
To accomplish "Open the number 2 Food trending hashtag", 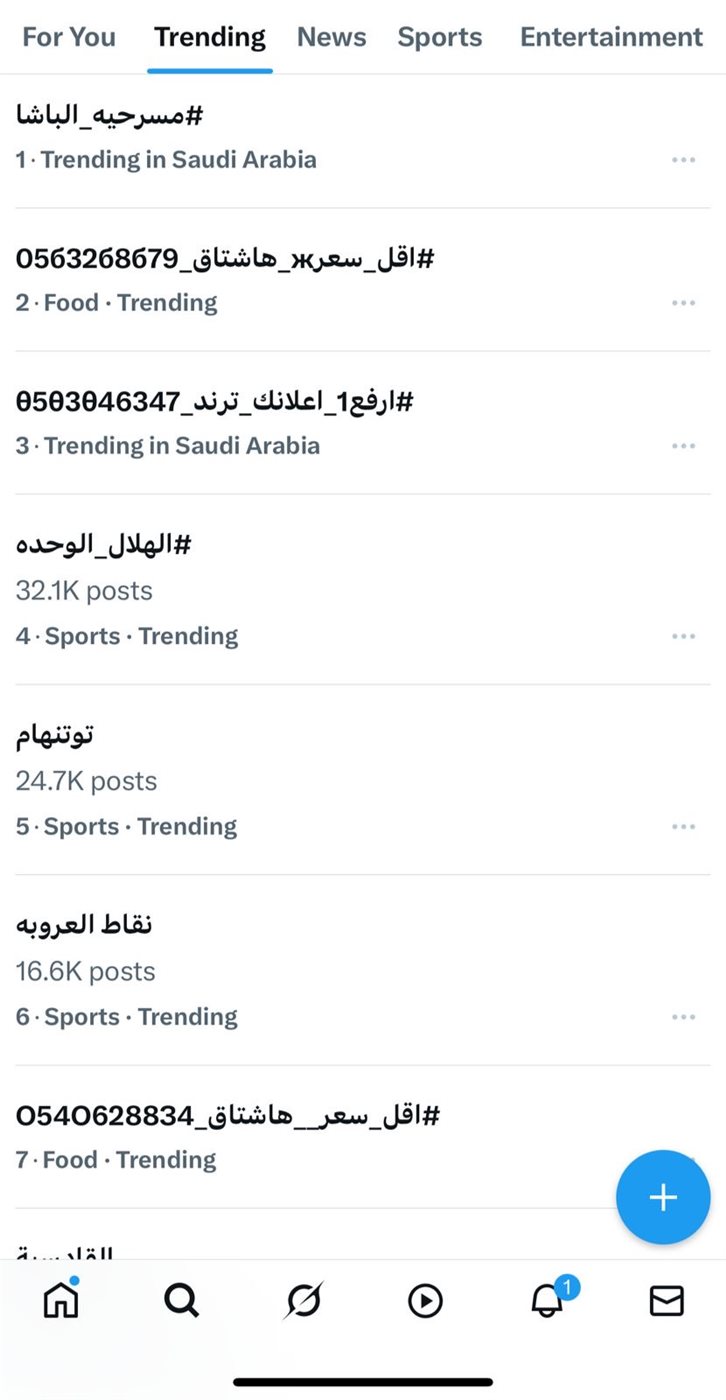I will coord(363,280).
